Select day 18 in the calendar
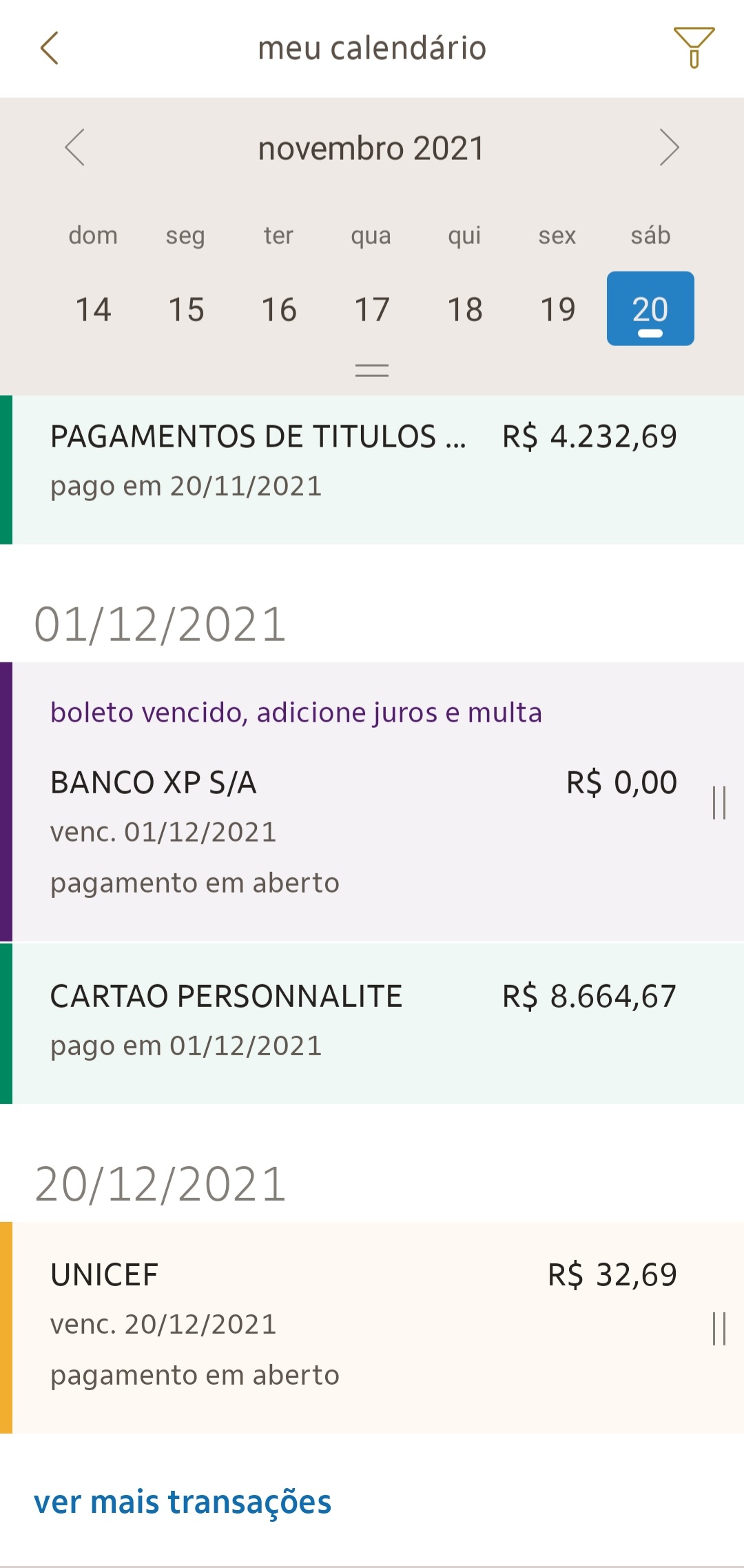 (x=465, y=309)
